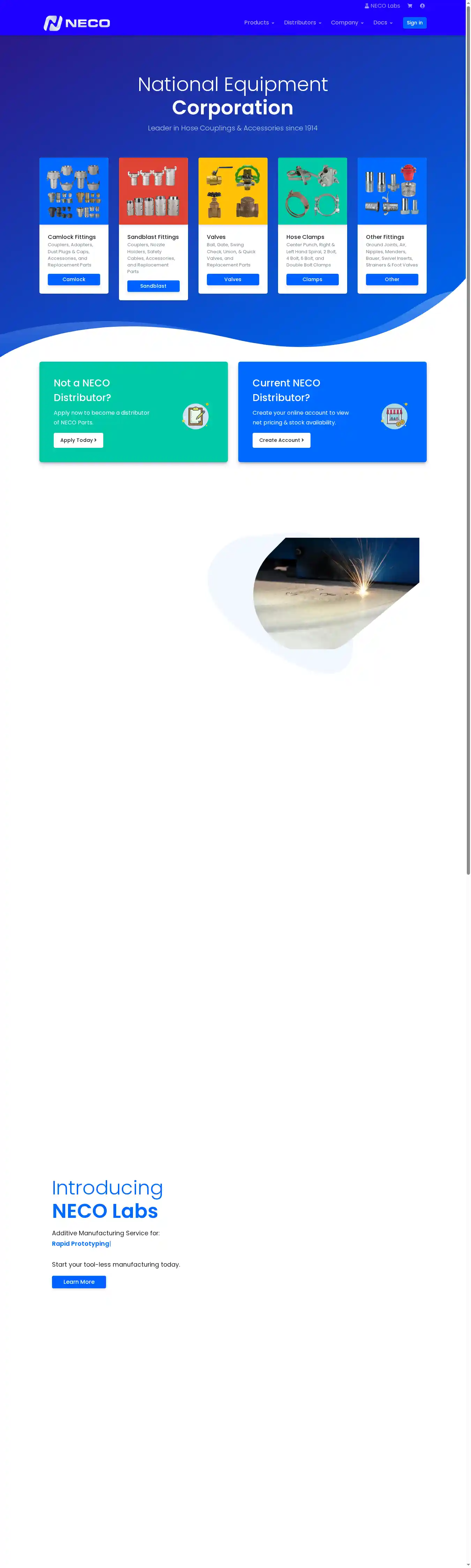The height and width of the screenshot is (1568, 471).
Task: Tap the Create Account button
Action: click(281, 440)
